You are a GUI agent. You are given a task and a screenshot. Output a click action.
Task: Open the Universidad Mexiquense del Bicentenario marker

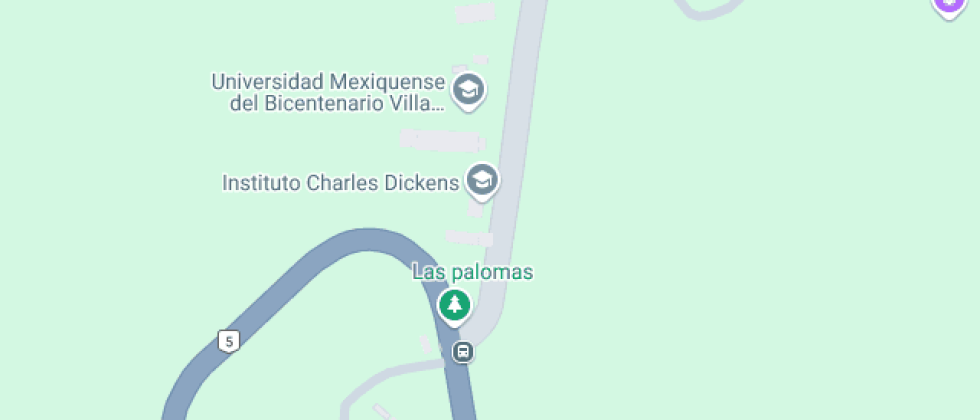point(469,91)
